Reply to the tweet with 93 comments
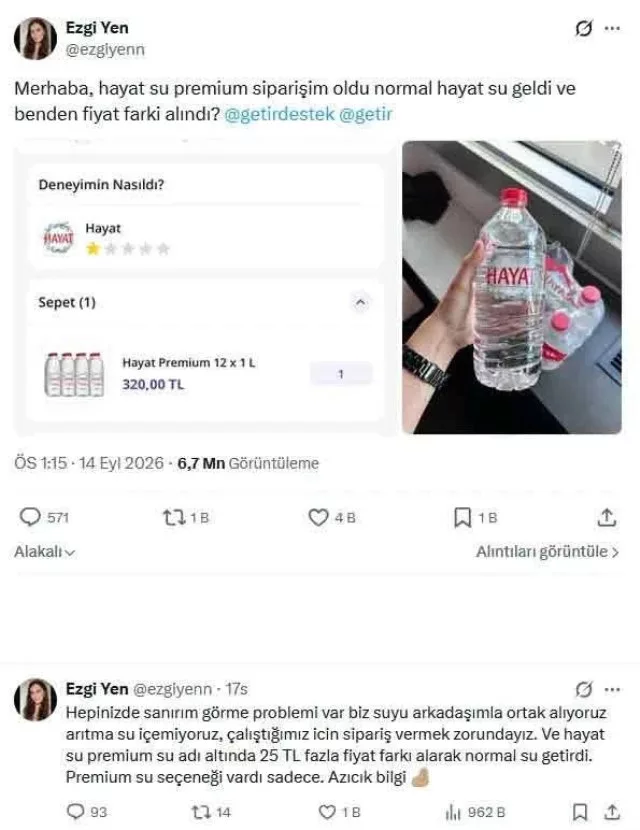The height and width of the screenshot is (830, 640). pos(87,811)
